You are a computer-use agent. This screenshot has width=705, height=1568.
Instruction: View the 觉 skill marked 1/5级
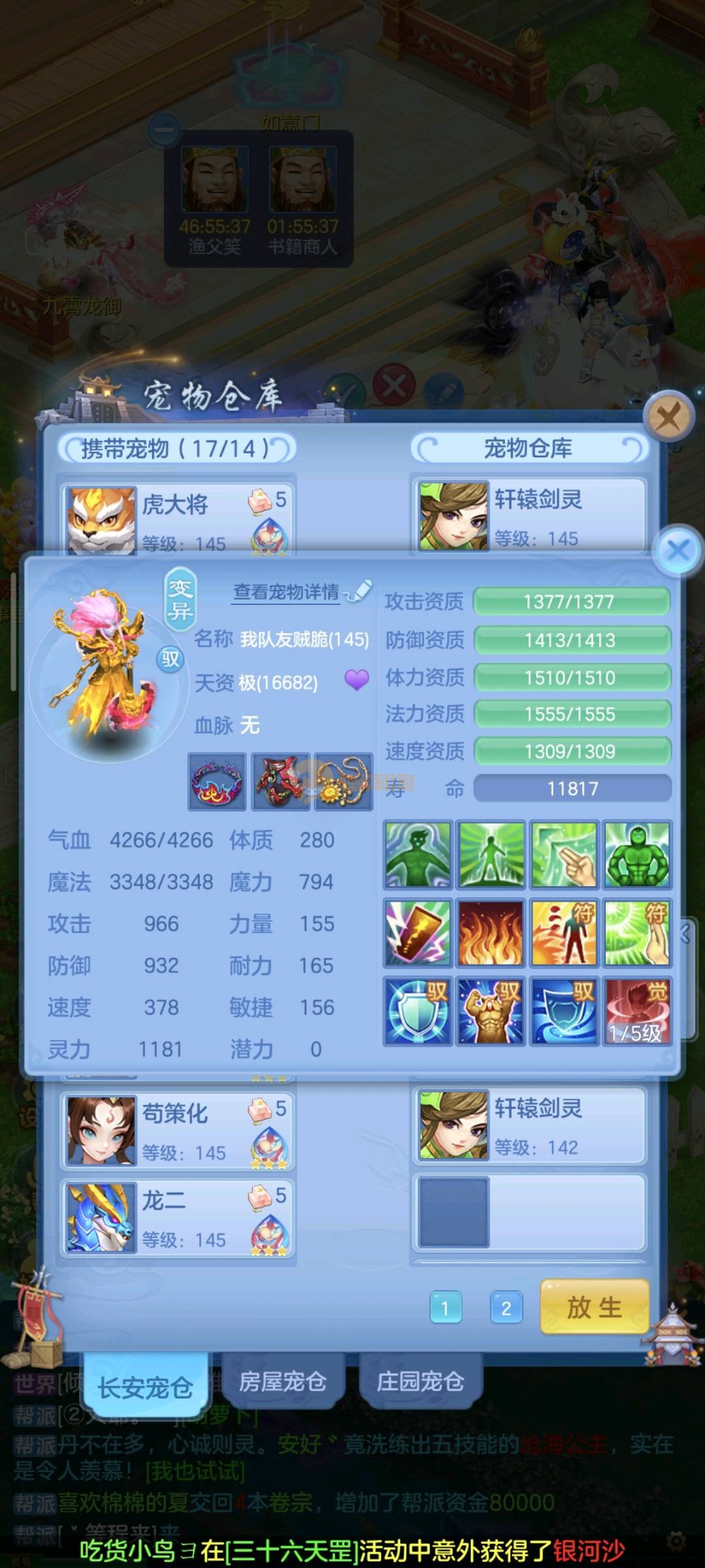tap(636, 1011)
